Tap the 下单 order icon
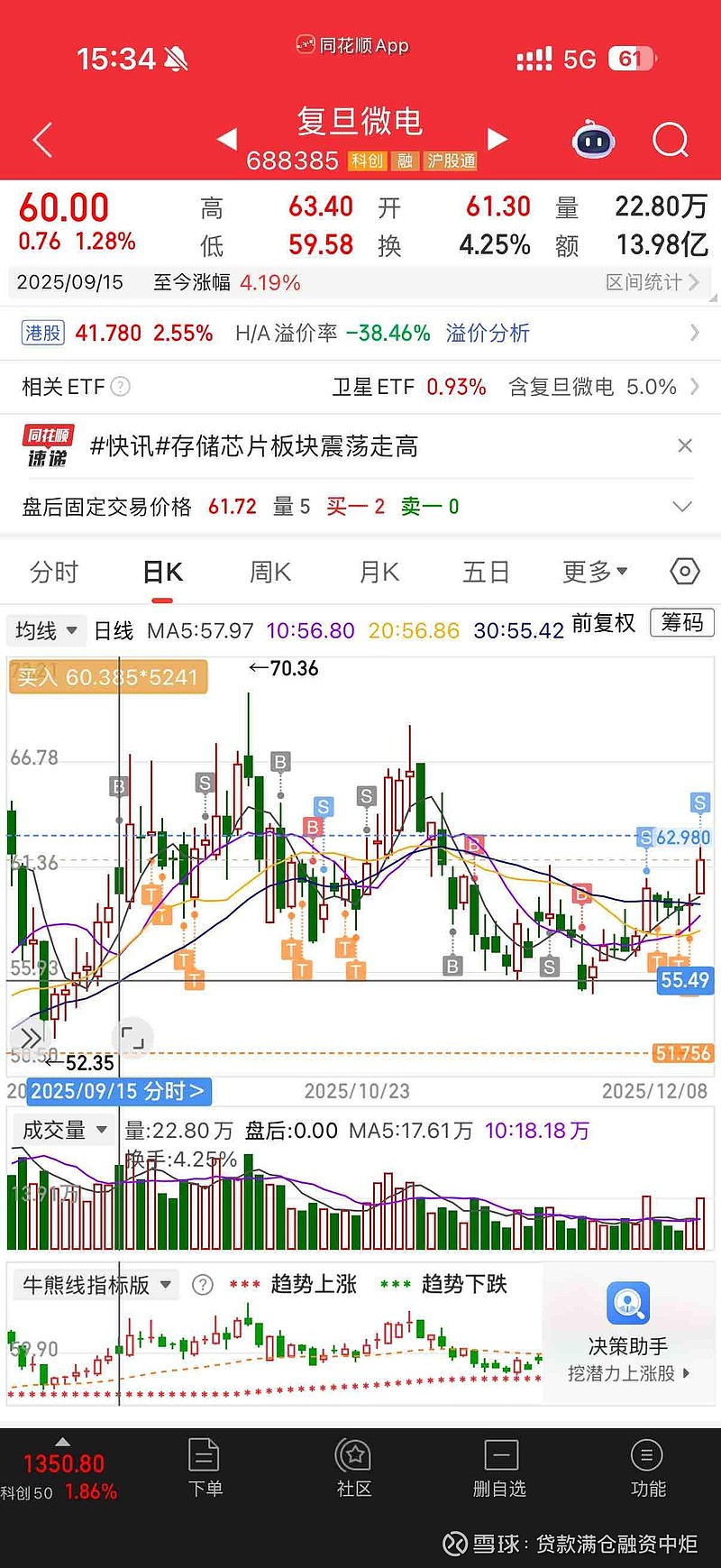 (205, 1466)
